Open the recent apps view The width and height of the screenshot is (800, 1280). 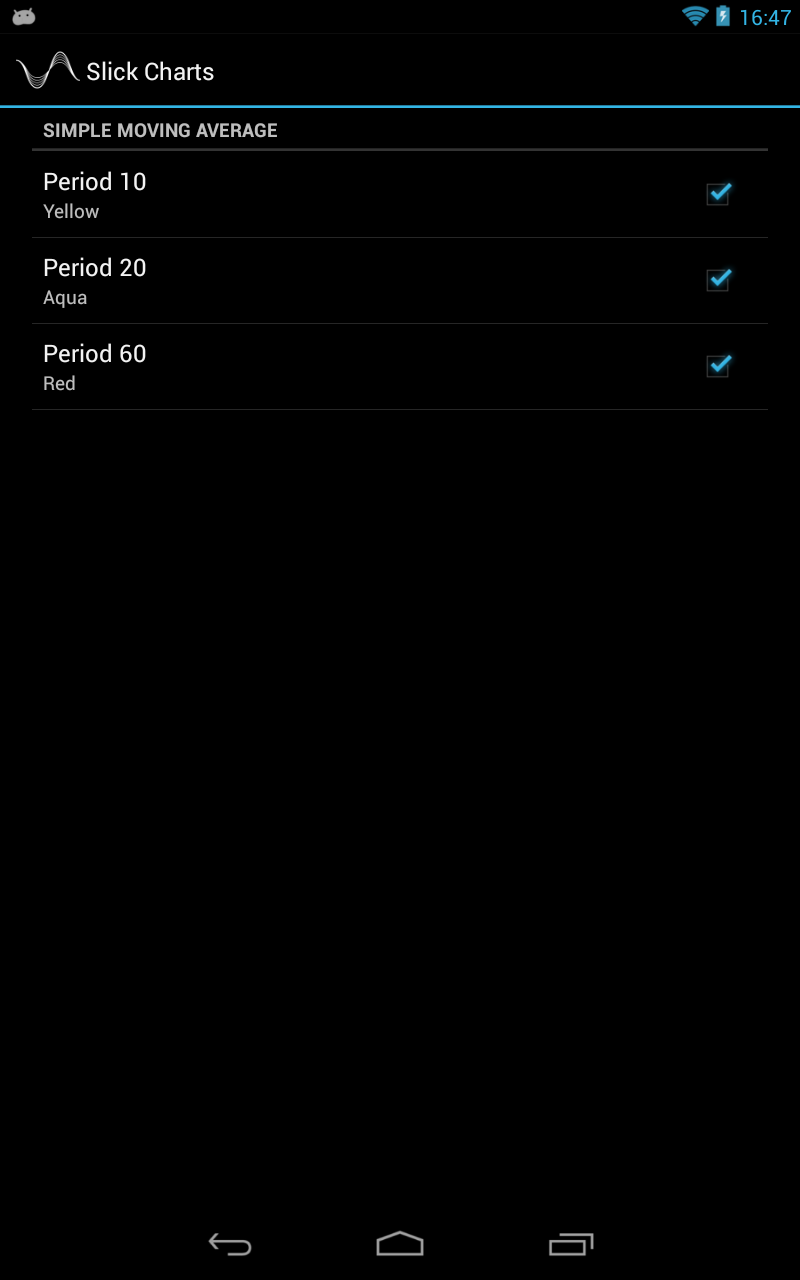[571, 1244]
